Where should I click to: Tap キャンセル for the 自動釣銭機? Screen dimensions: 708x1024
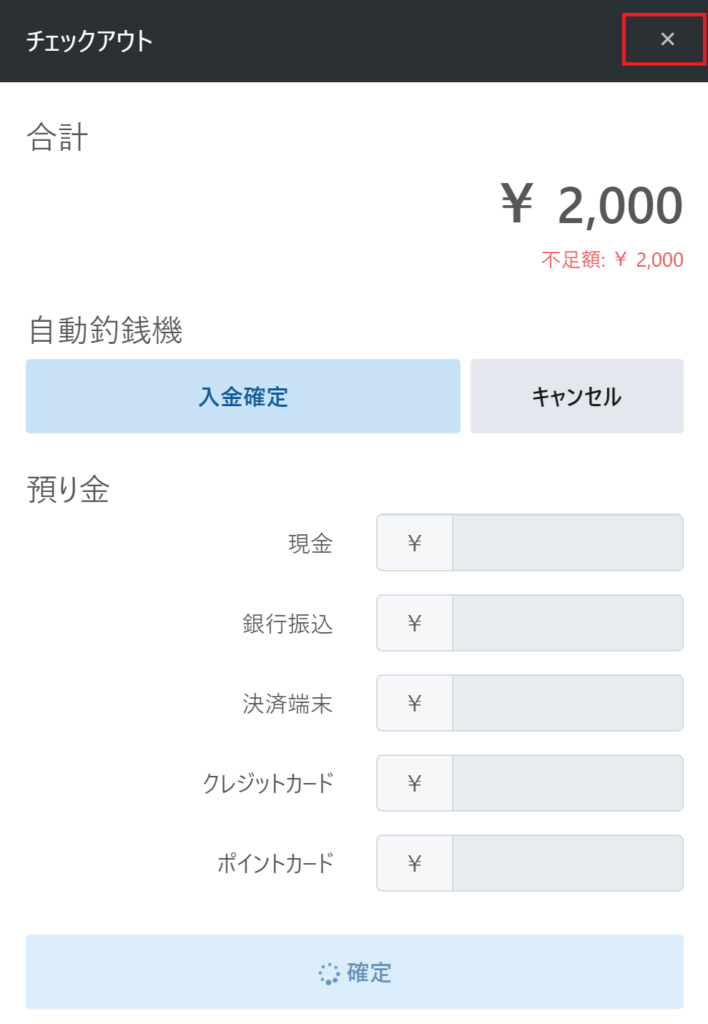577,397
